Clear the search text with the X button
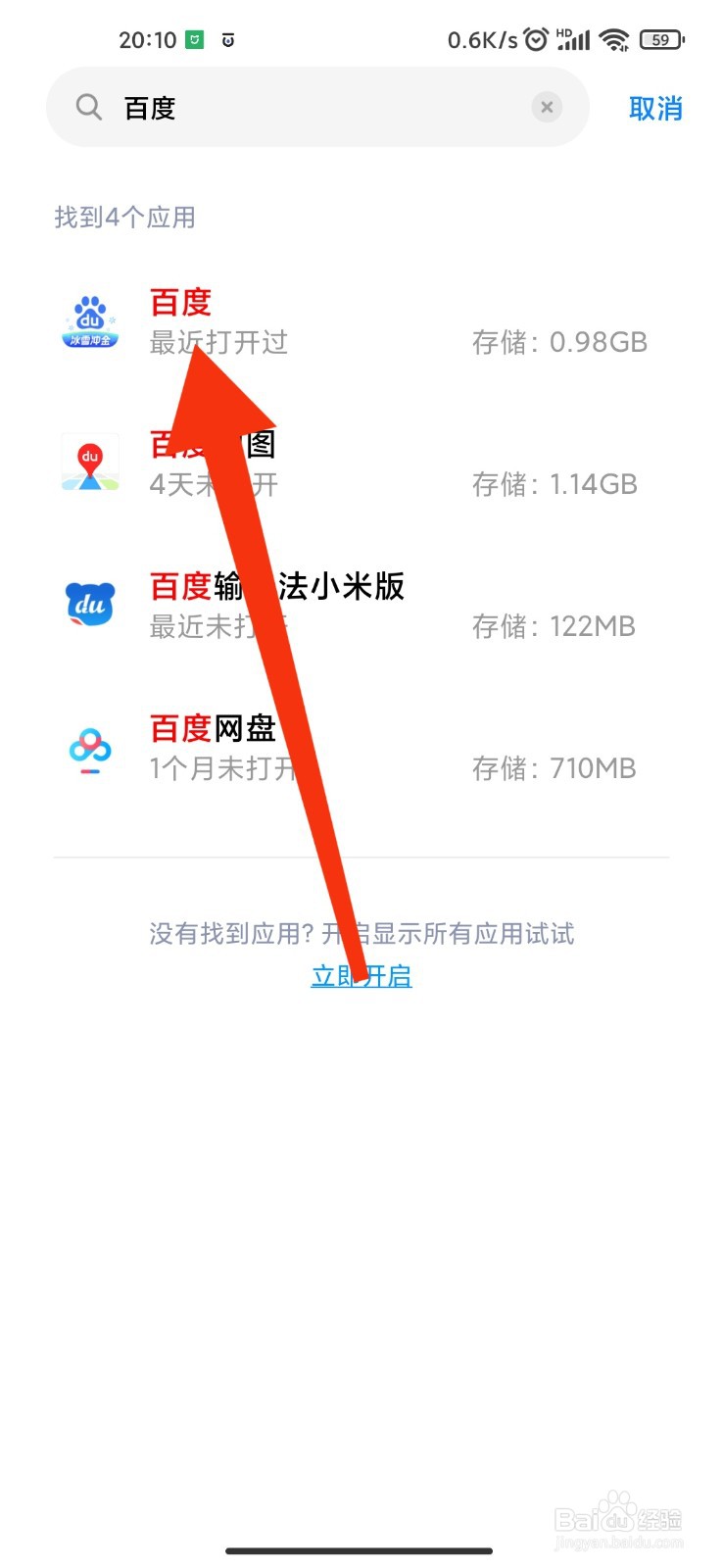The image size is (723, 1568). click(x=547, y=108)
